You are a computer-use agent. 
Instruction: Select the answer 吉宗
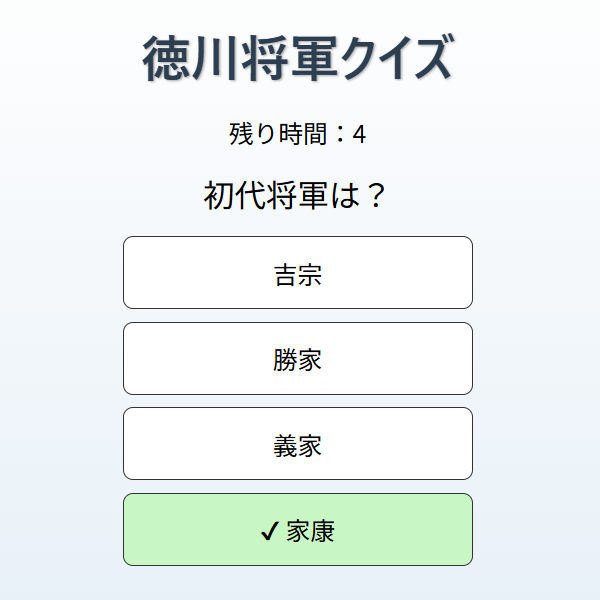(297, 273)
